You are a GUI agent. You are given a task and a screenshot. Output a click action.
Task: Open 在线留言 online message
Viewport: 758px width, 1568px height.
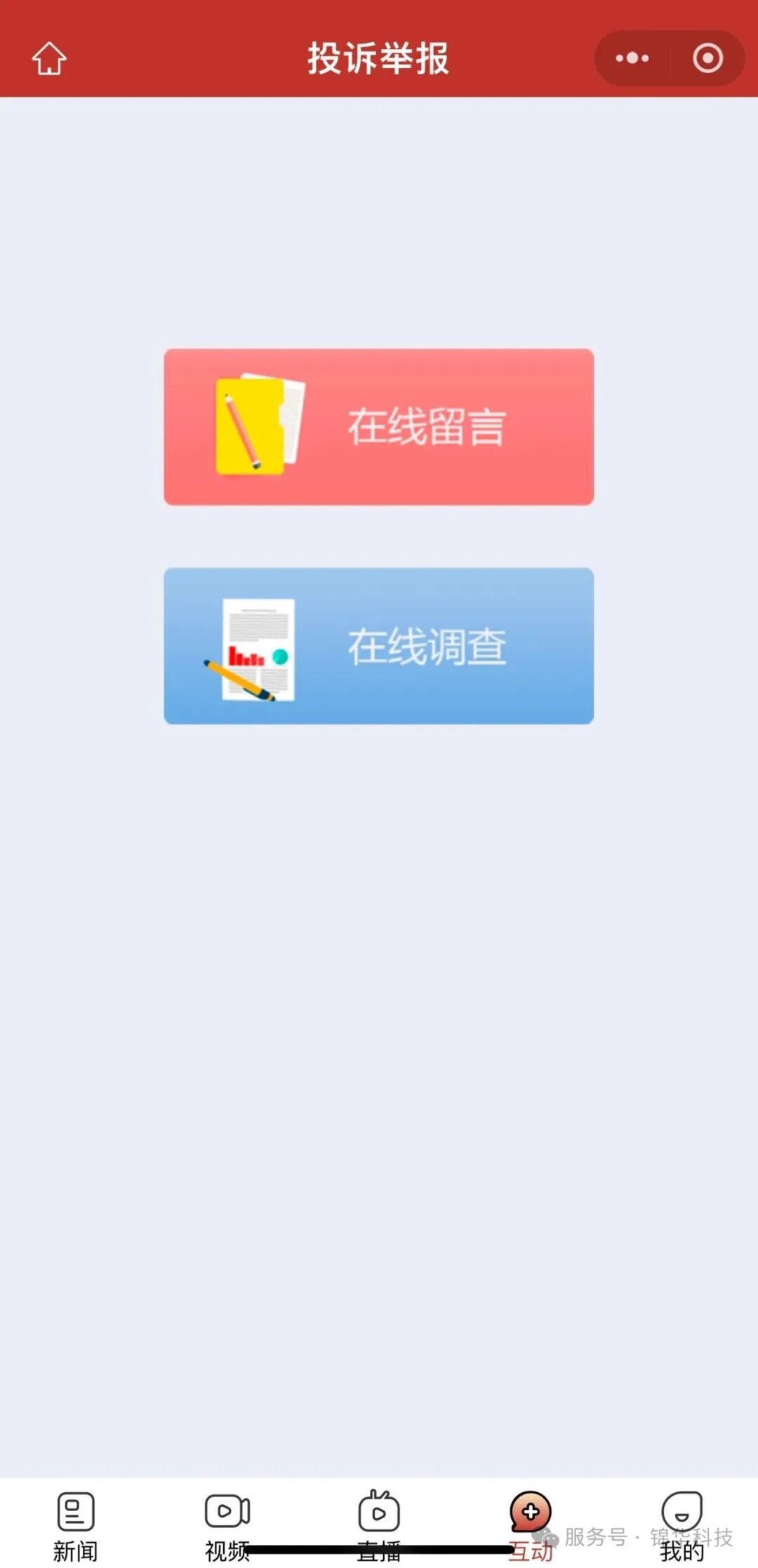point(379,427)
